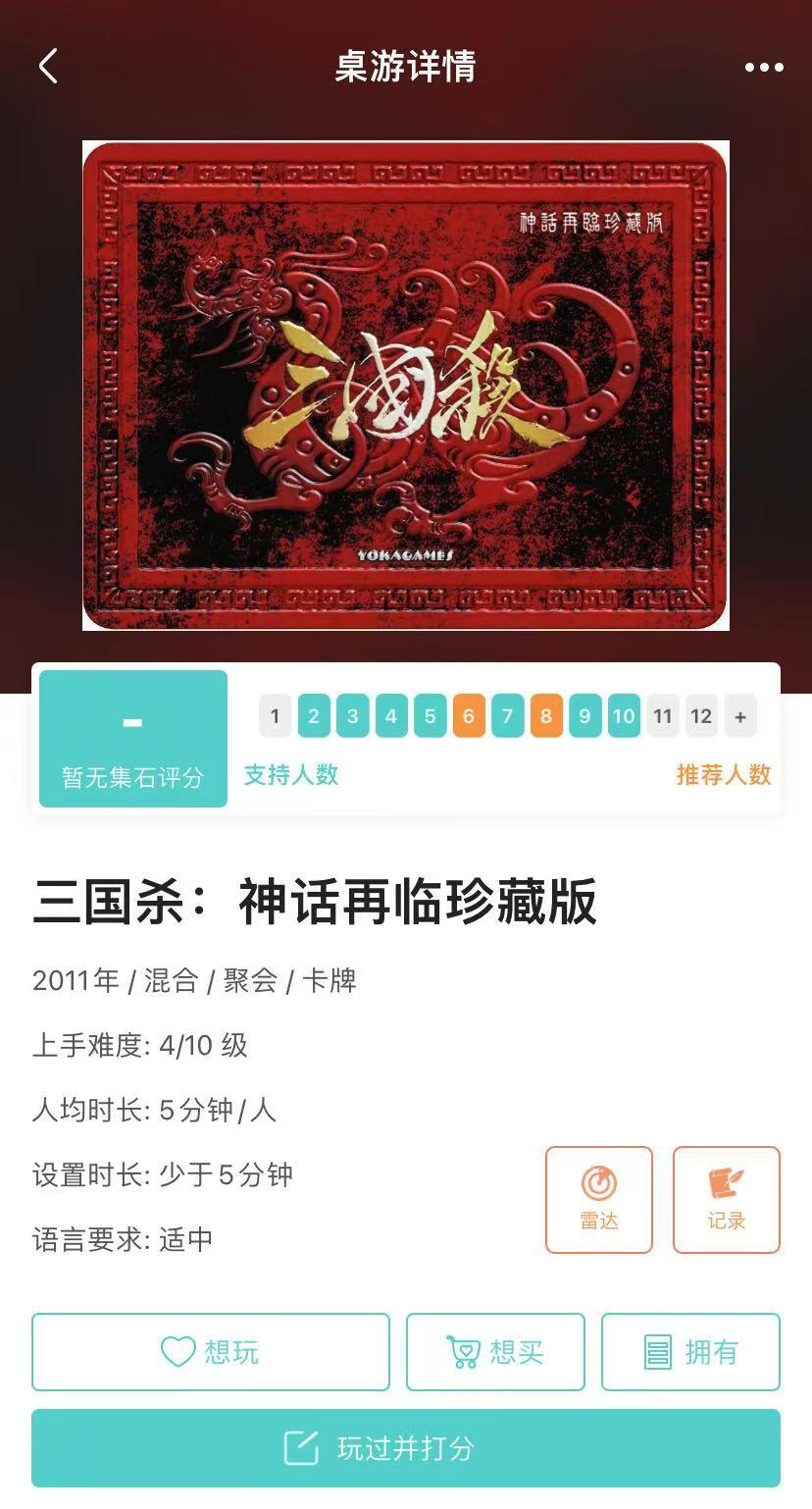Screen dimensions: 812x1509
Task: Open the 三国杀 cover image
Action: click(x=405, y=386)
